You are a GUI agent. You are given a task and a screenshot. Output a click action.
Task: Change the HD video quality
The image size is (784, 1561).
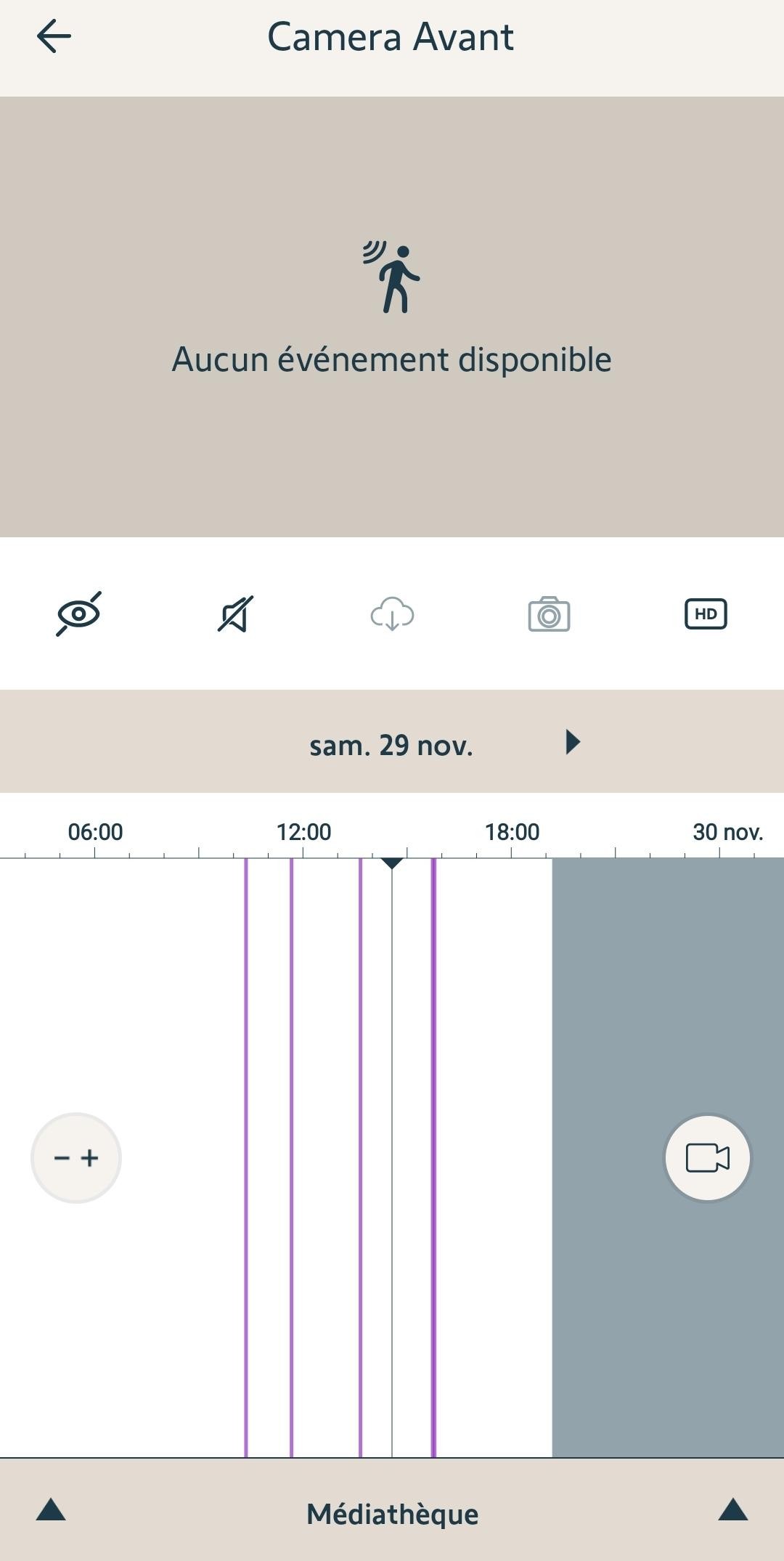click(x=706, y=614)
